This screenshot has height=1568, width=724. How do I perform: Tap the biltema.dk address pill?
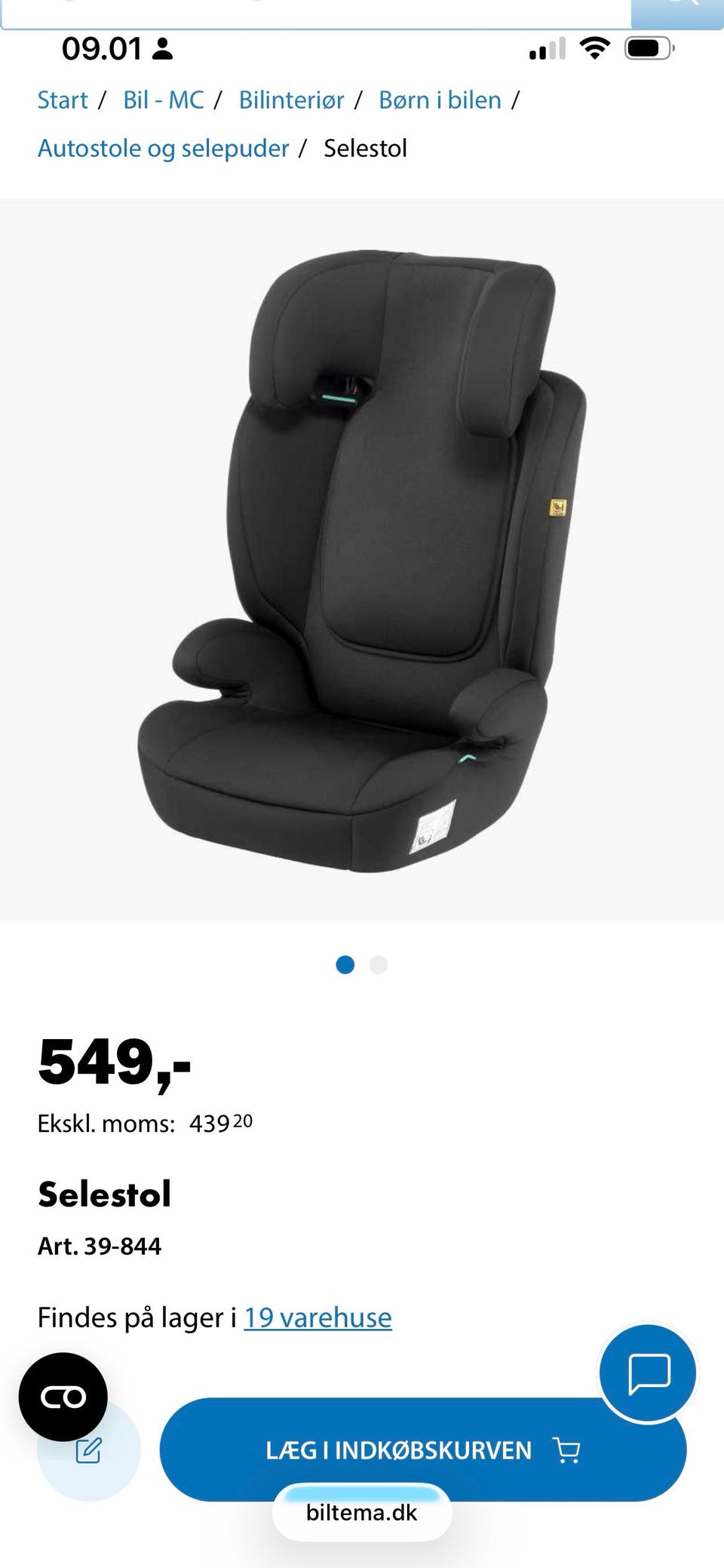pos(362,1512)
